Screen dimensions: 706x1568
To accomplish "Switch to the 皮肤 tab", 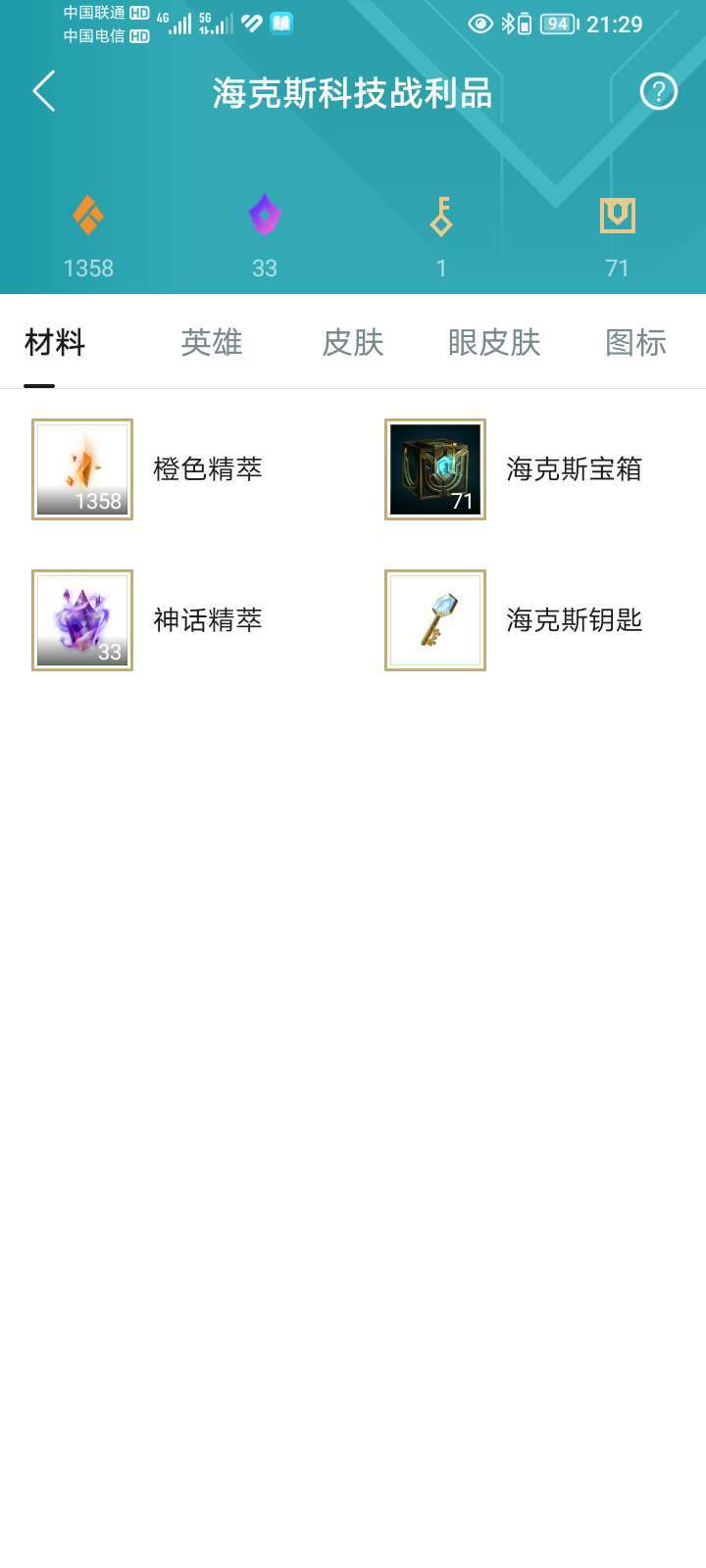I will (353, 343).
